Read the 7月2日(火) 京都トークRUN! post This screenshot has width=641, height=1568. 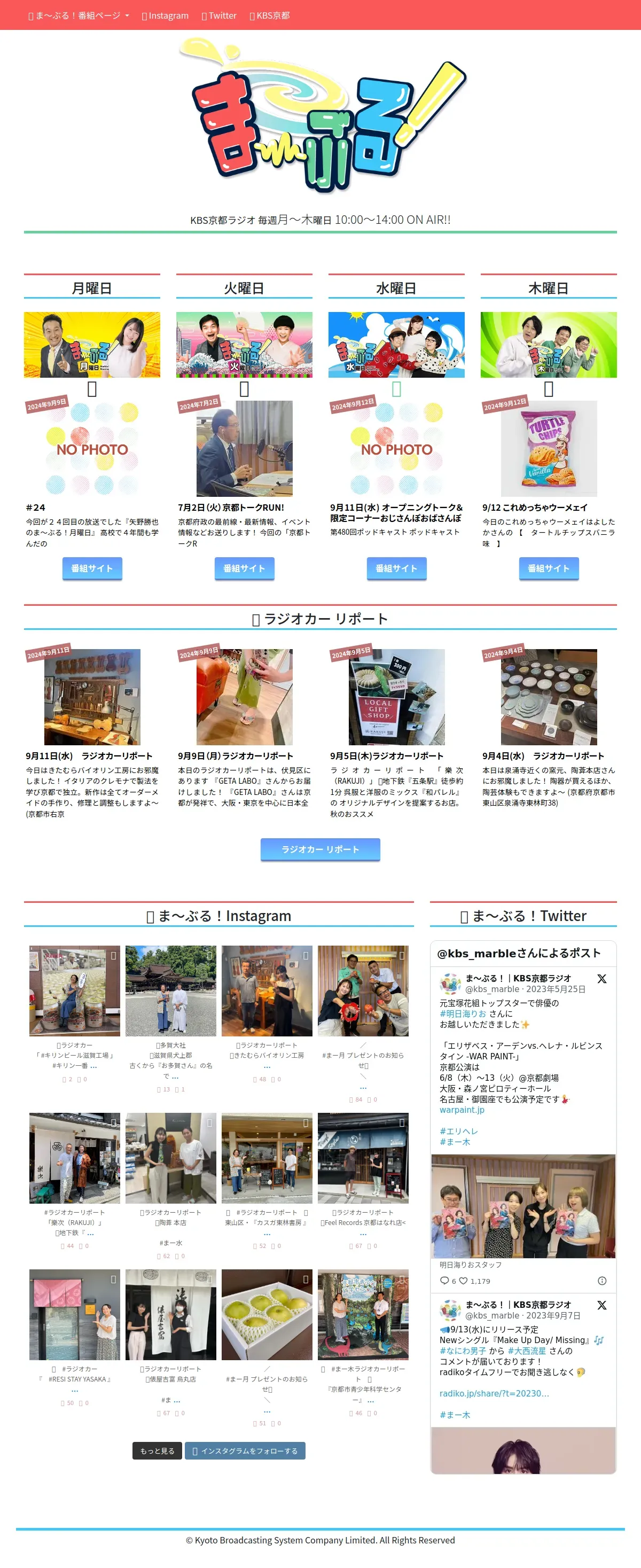click(x=231, y=507)
